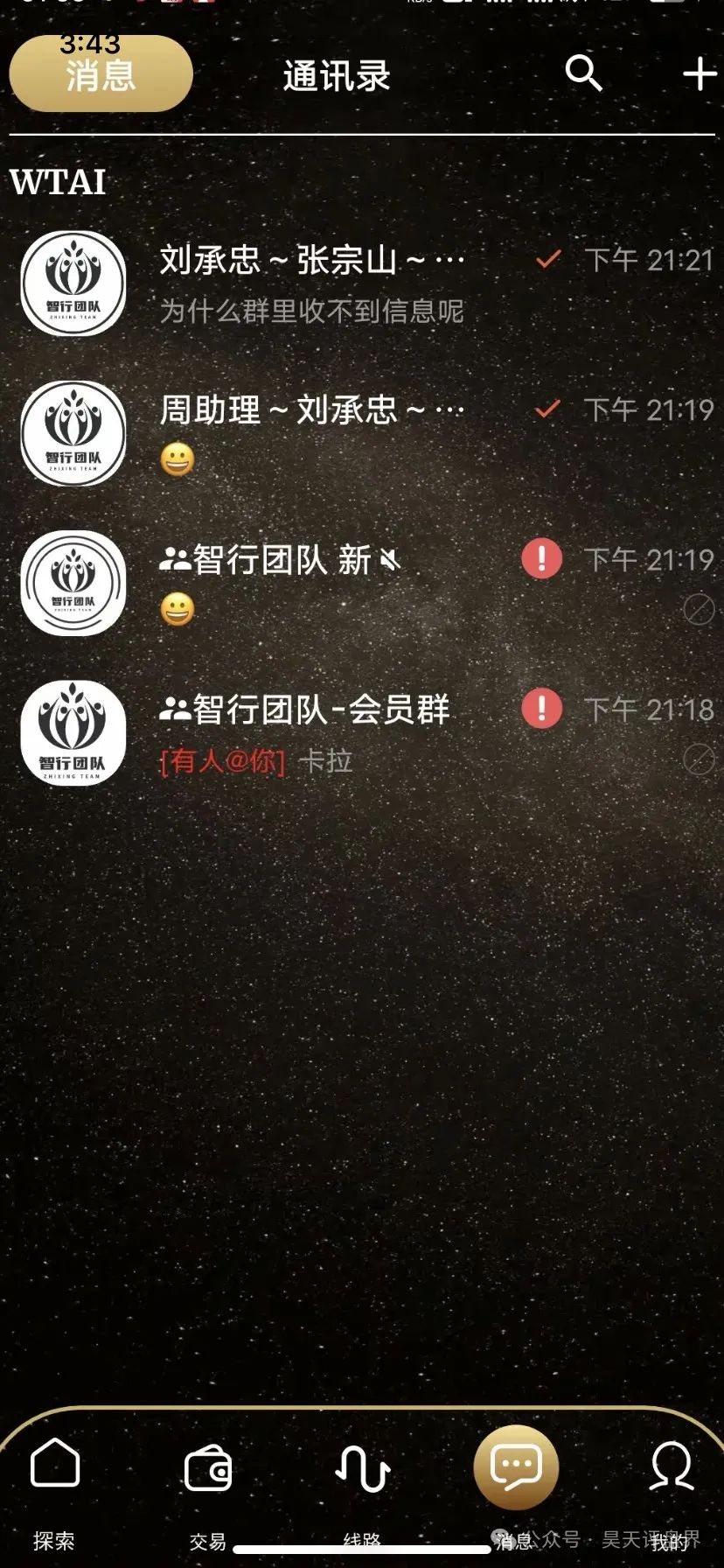Screen dimensions: 724x1568
Task: Open the 线路 tab
Action: coord(362,1487)
